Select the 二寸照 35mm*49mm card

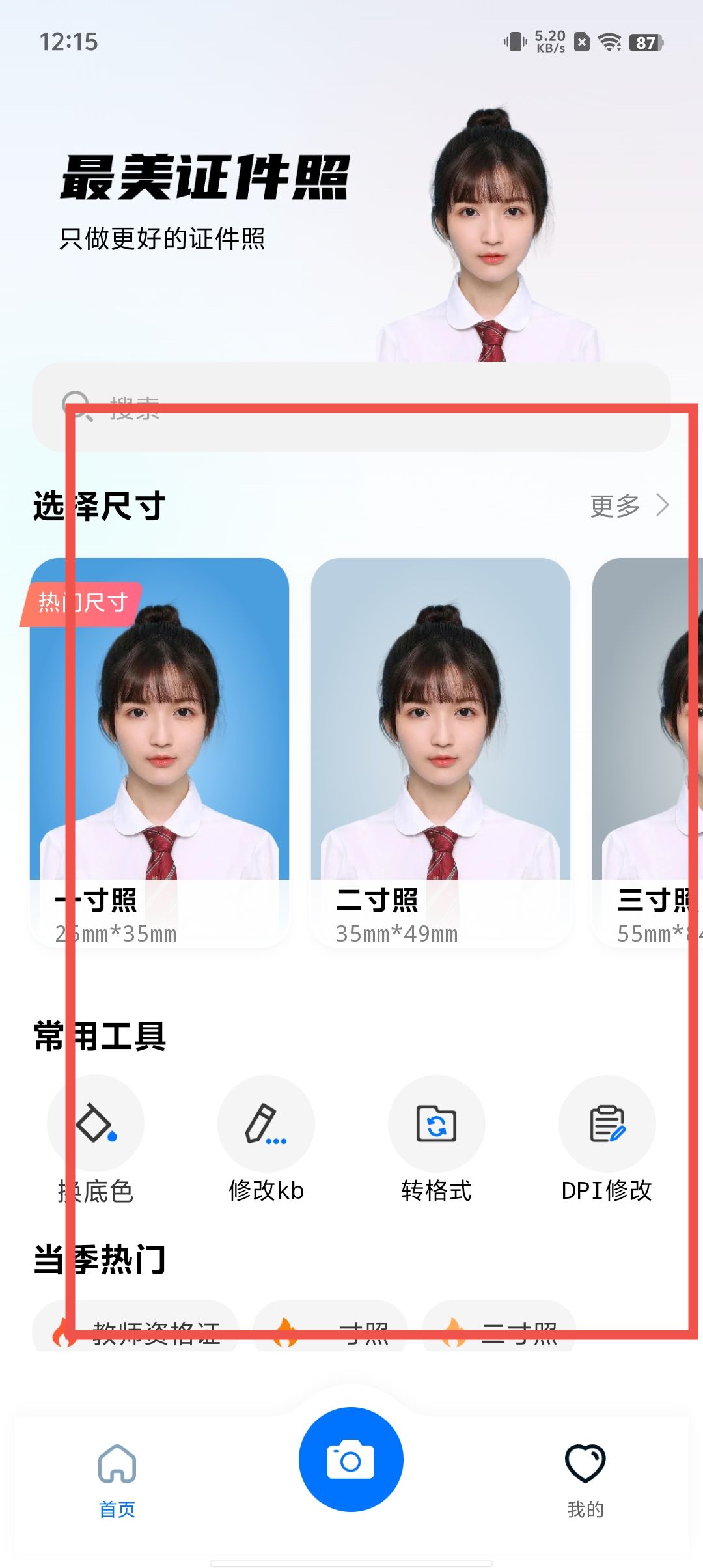click(441, 752)
